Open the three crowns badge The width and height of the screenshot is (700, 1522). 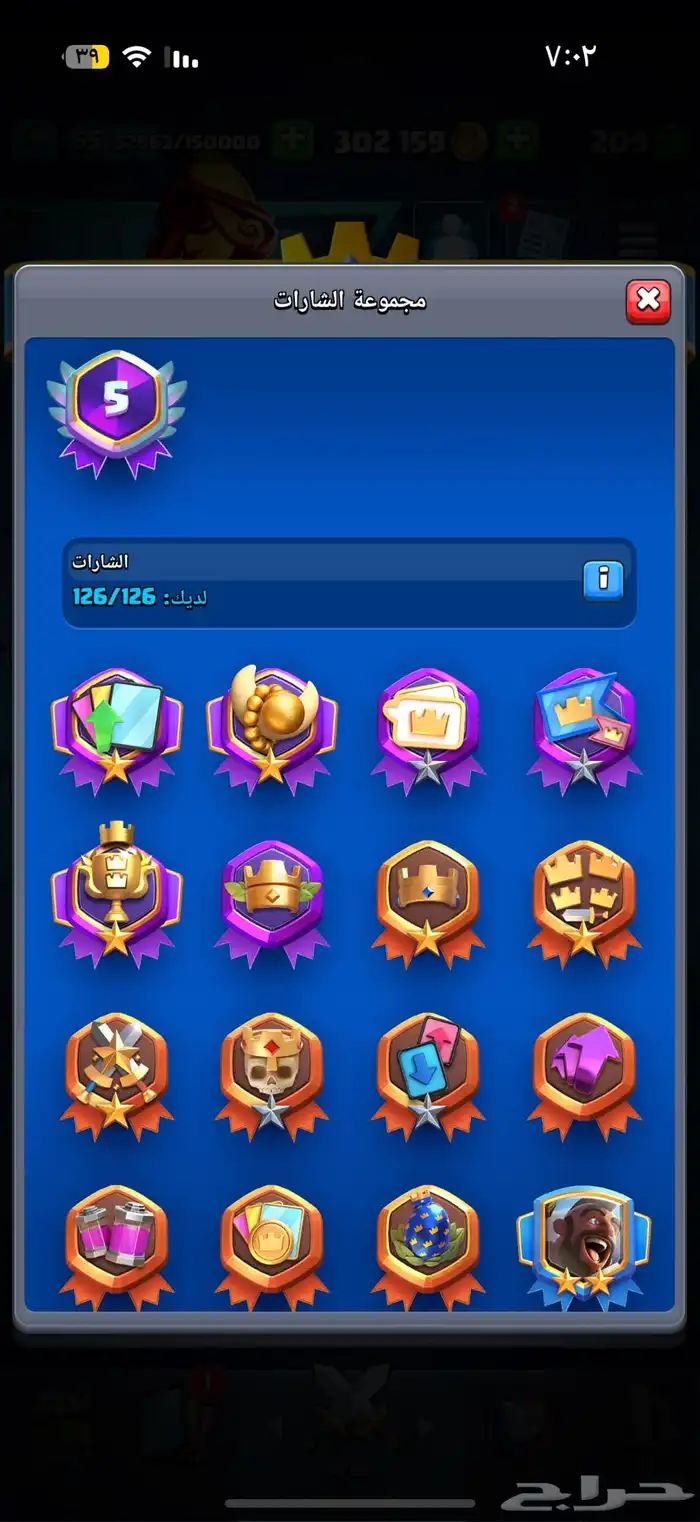[x=584, y=895]
